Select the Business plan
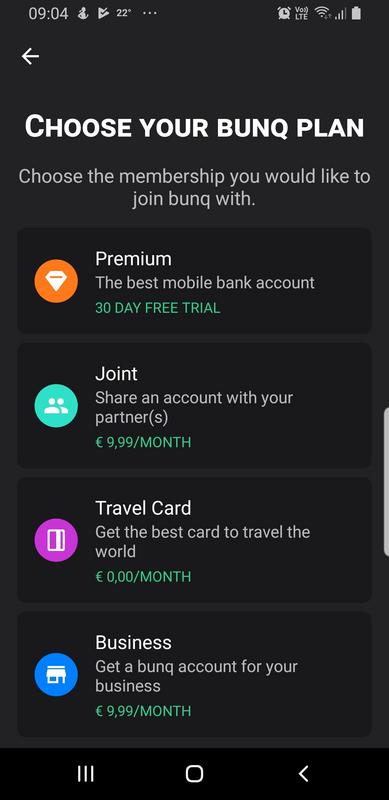This screenshot has height=800, width=389. (x=194, y=674)
